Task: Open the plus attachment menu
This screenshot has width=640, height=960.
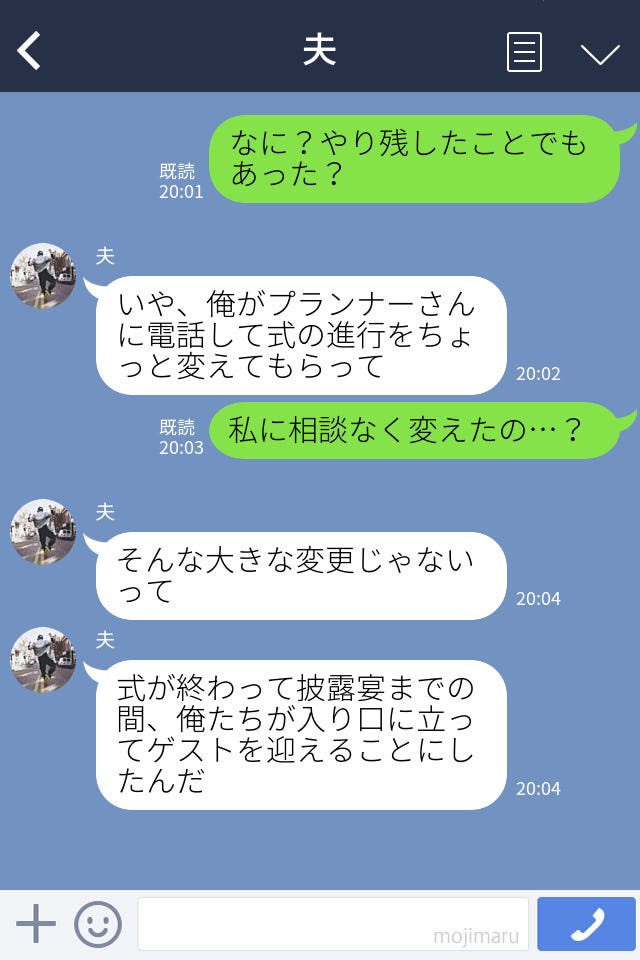Action: point(36,923)
